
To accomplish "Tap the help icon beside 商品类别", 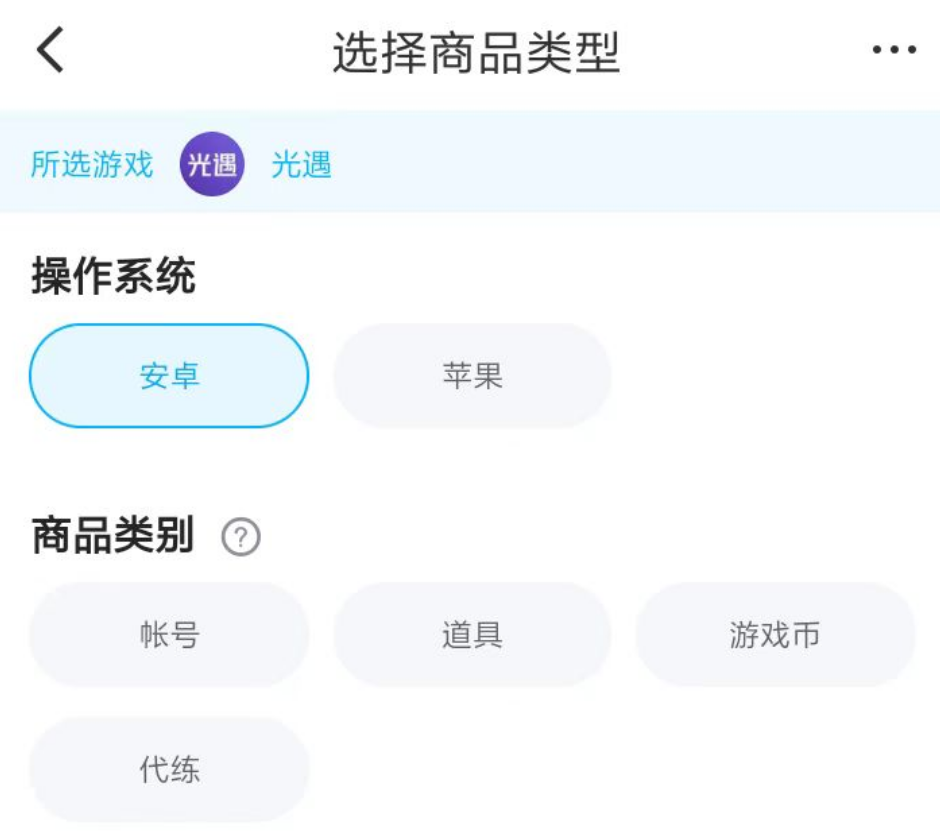I will (240, 538).
